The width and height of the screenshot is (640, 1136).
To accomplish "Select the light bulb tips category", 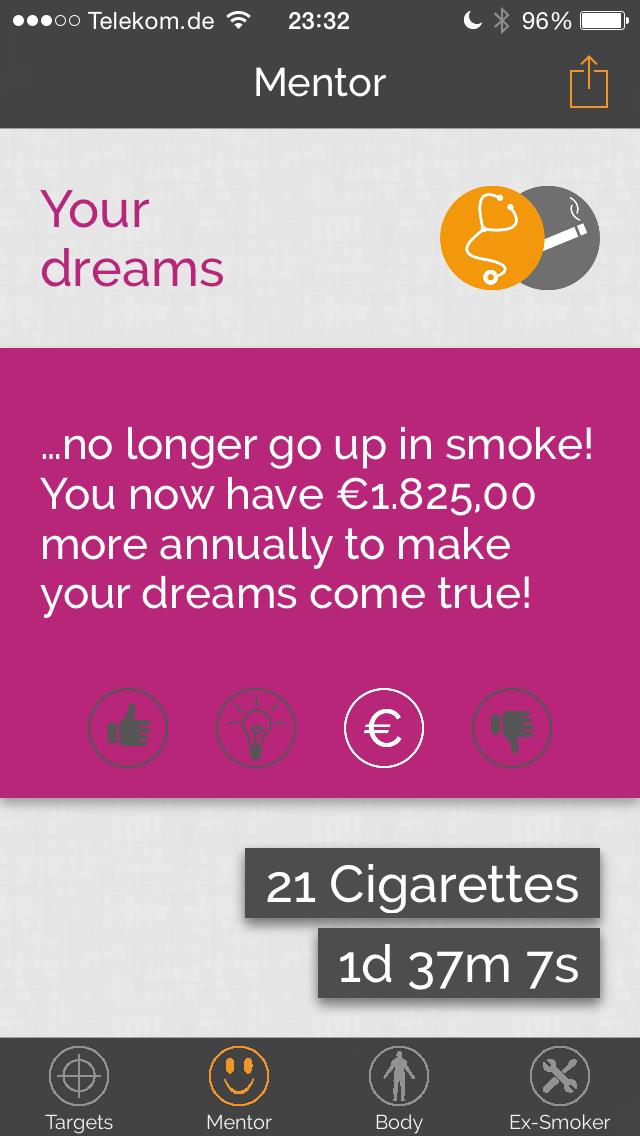I will click(x=256, y=729).
